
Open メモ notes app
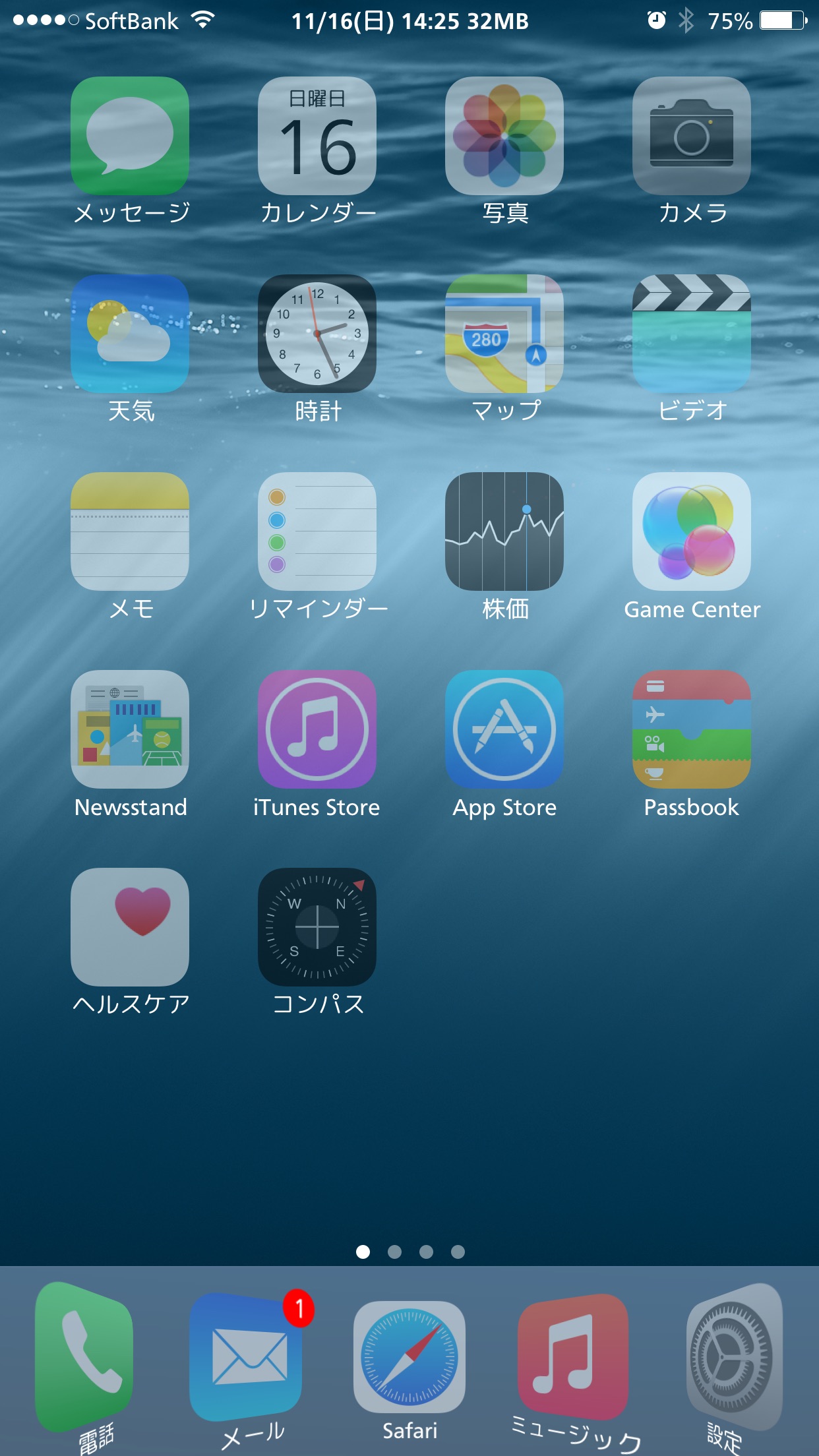point(130,531)
